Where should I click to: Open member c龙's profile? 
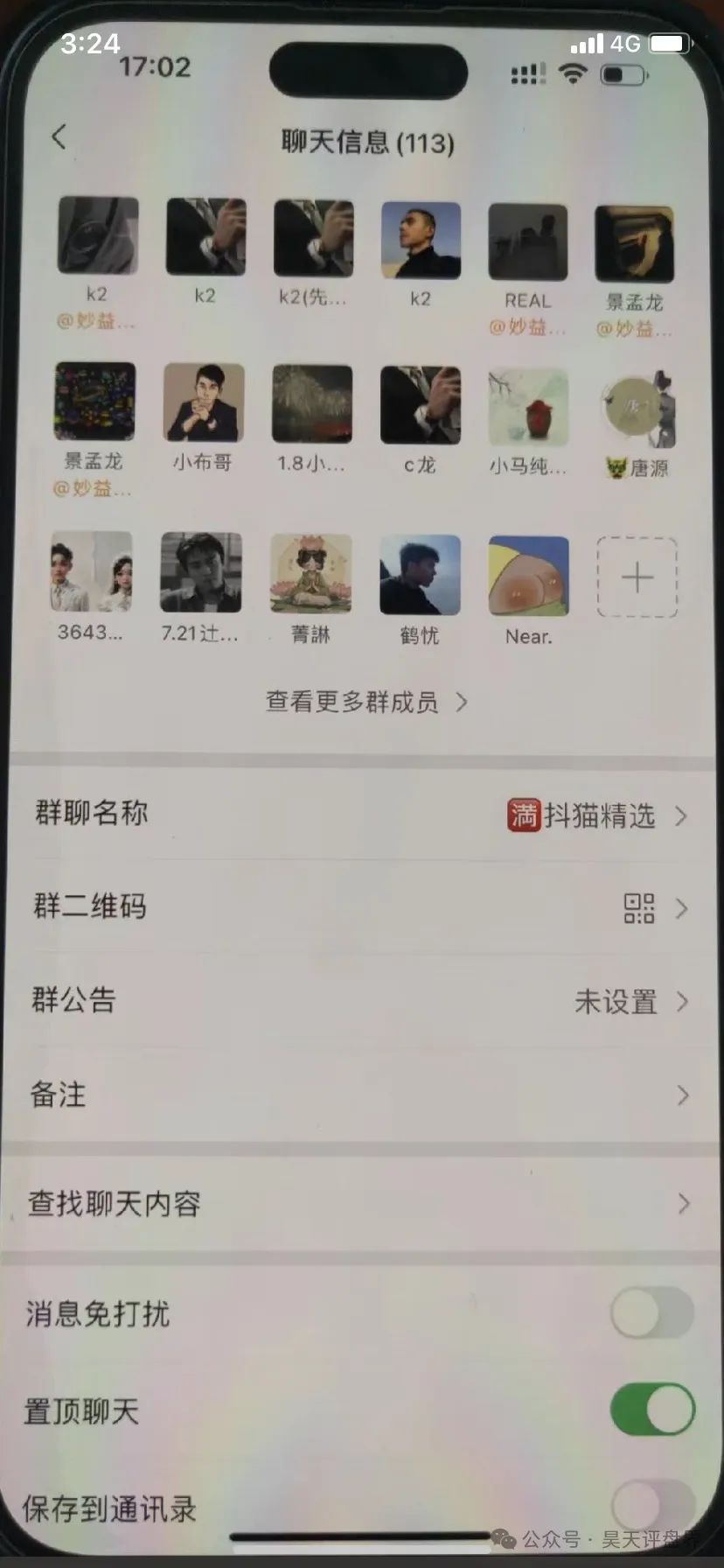pos(420,405)
